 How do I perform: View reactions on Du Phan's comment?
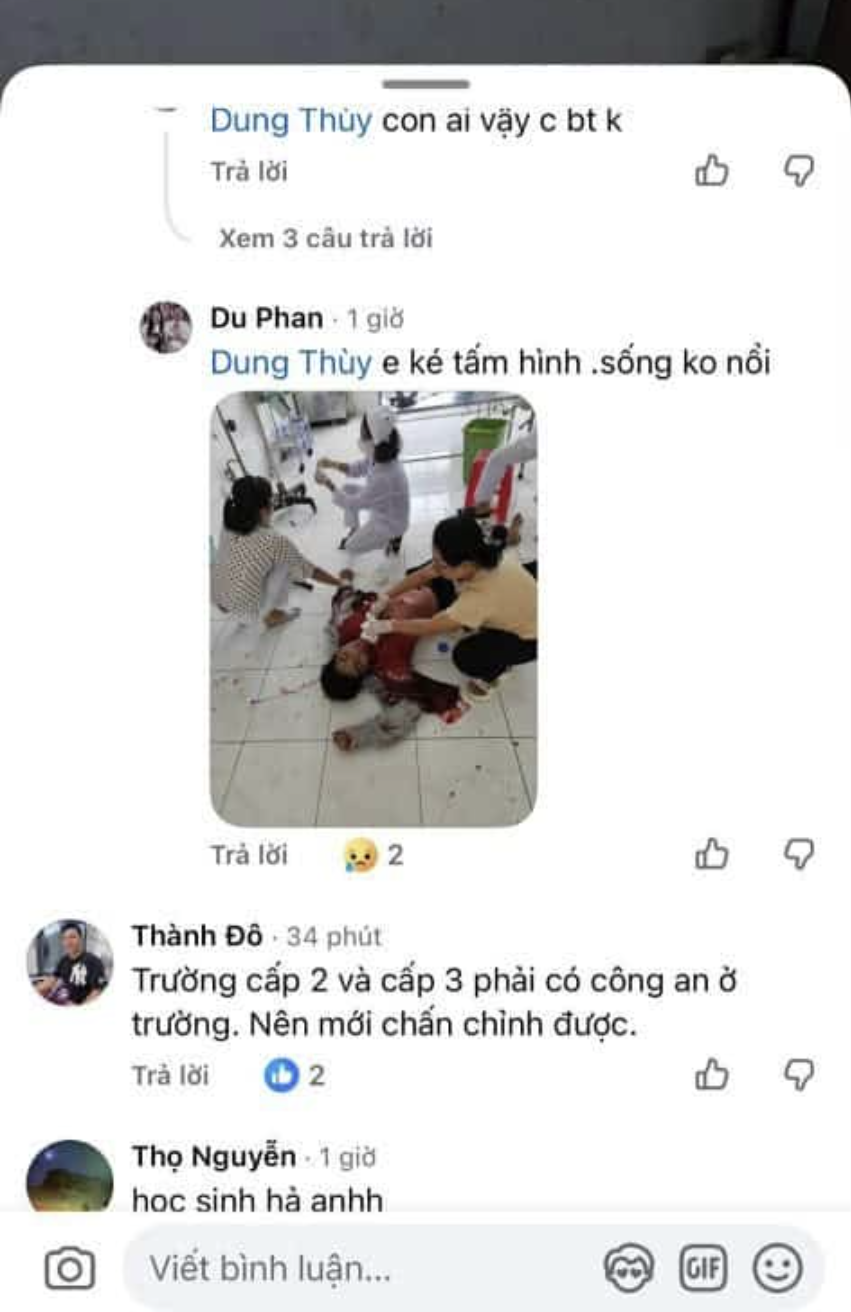[372, 855]
